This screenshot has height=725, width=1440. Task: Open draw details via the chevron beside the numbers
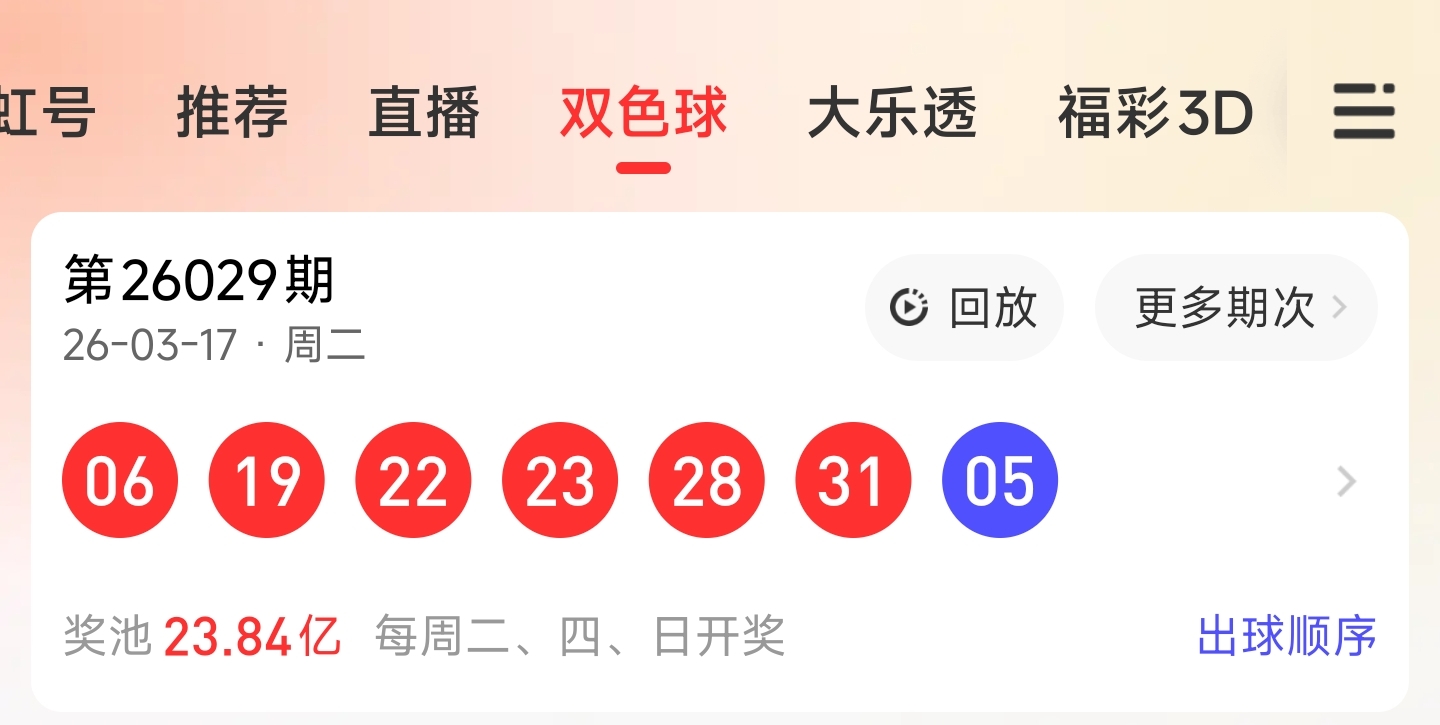pyautogui.click(x=1347, y=482)
